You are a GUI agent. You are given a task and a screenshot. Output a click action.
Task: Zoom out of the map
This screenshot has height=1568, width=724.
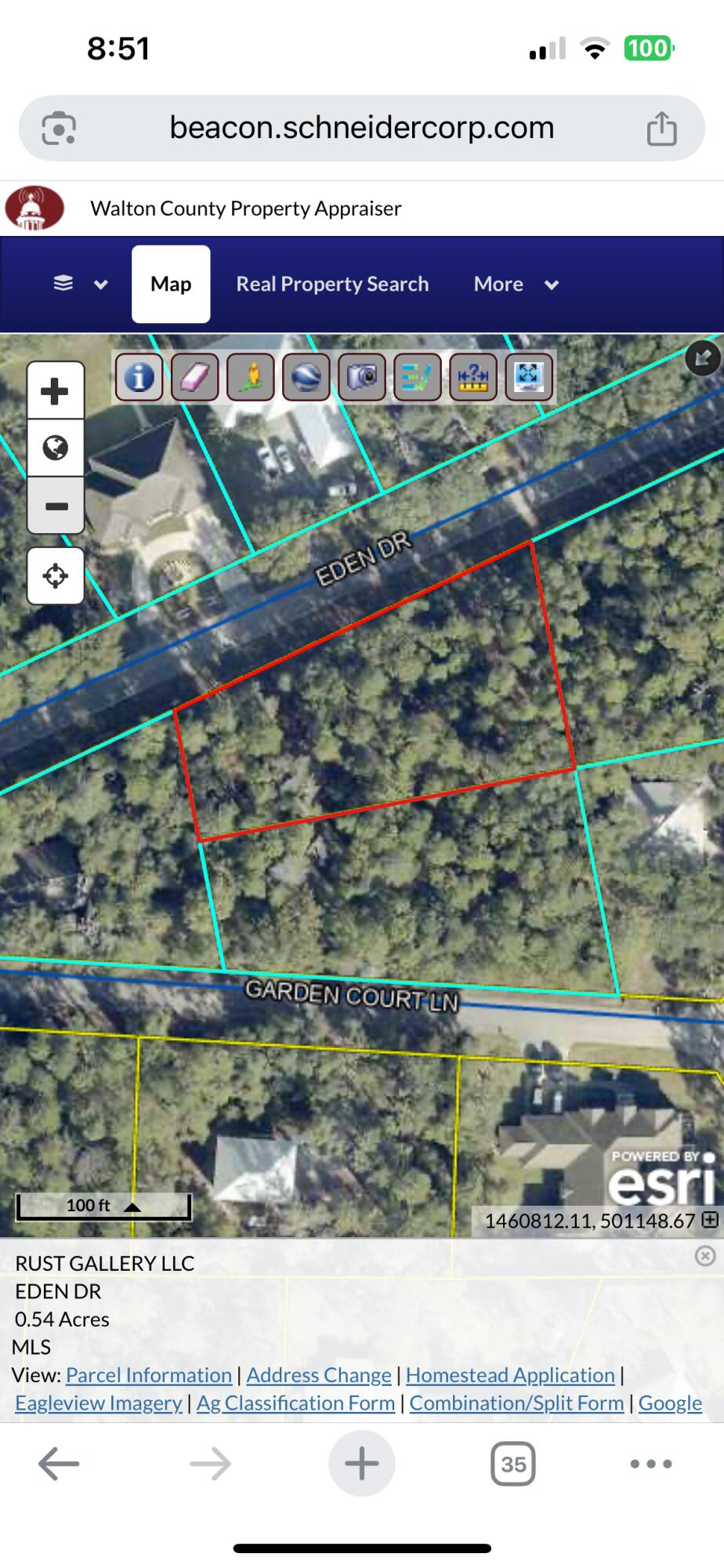55,506
